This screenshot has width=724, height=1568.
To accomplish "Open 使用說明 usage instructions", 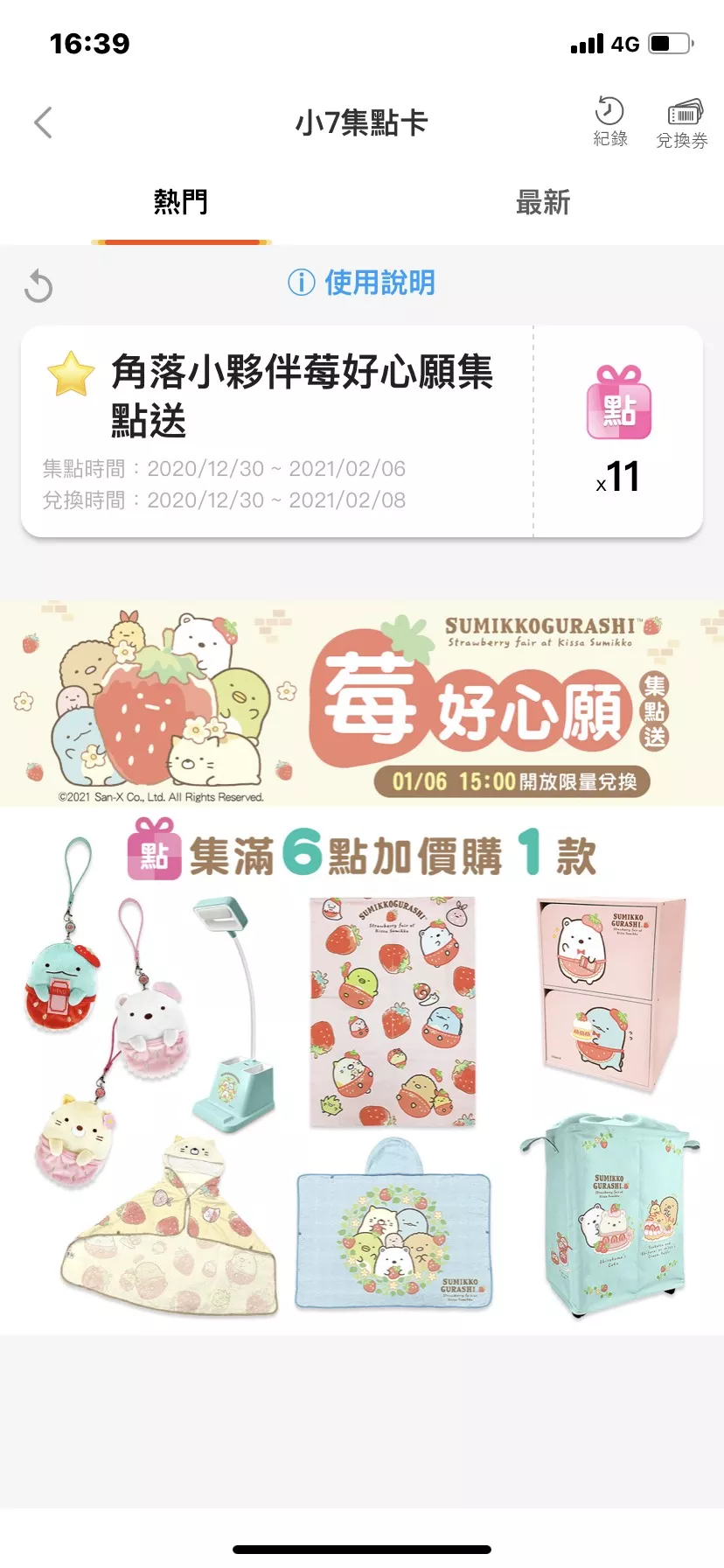I will [362, 283].
